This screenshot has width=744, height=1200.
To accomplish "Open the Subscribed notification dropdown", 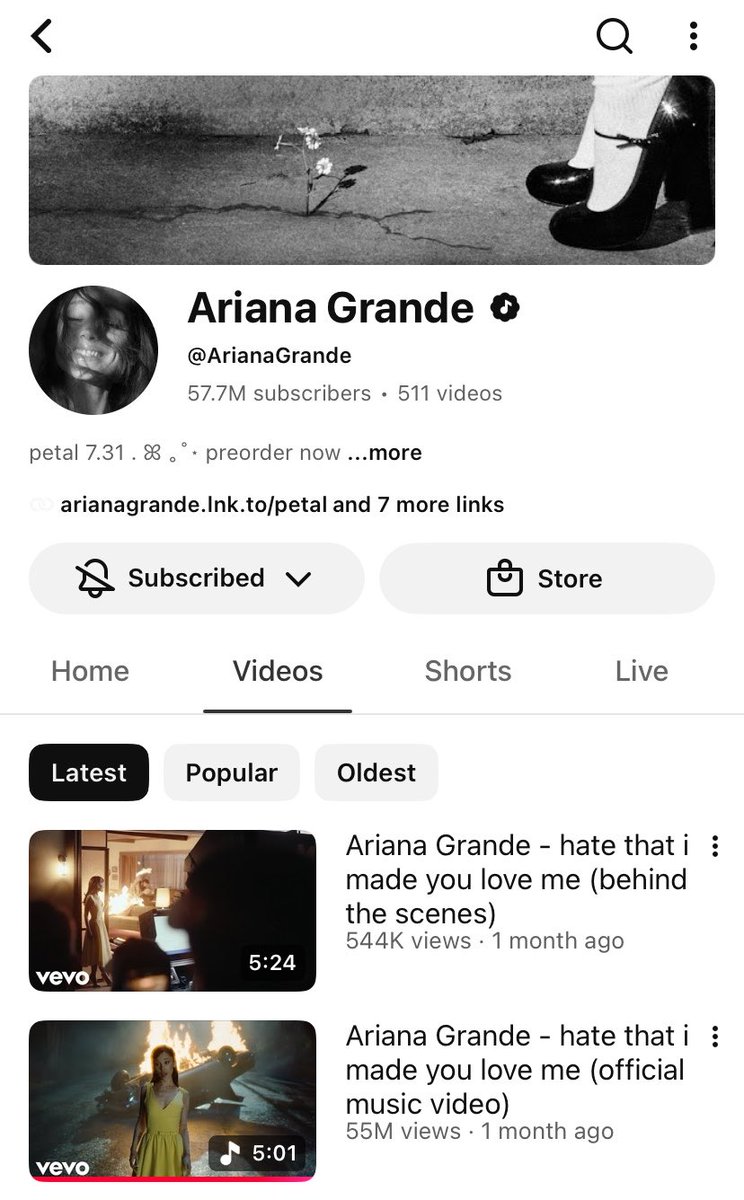I will (197, 578).
